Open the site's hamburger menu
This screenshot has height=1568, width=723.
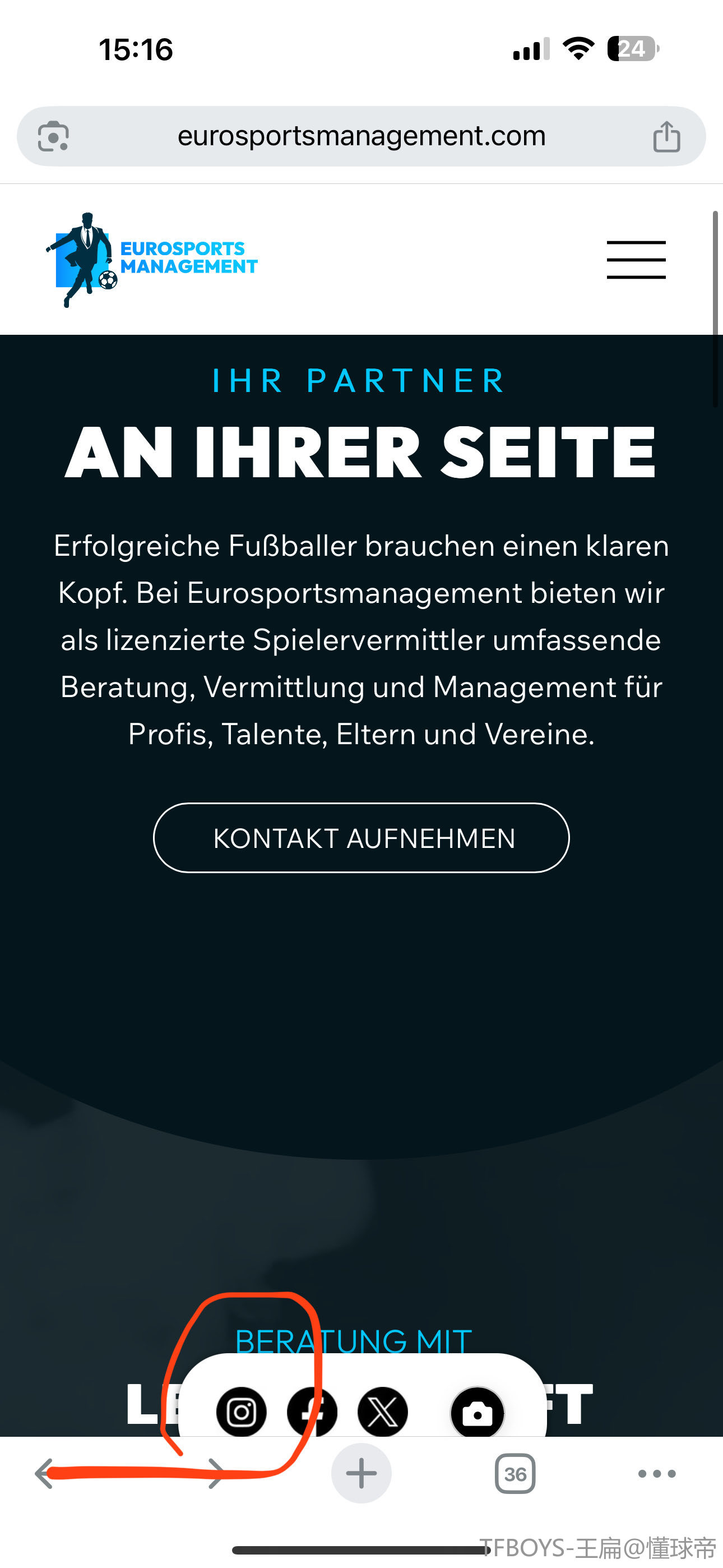pyautogui.click(x=636, y=260)
